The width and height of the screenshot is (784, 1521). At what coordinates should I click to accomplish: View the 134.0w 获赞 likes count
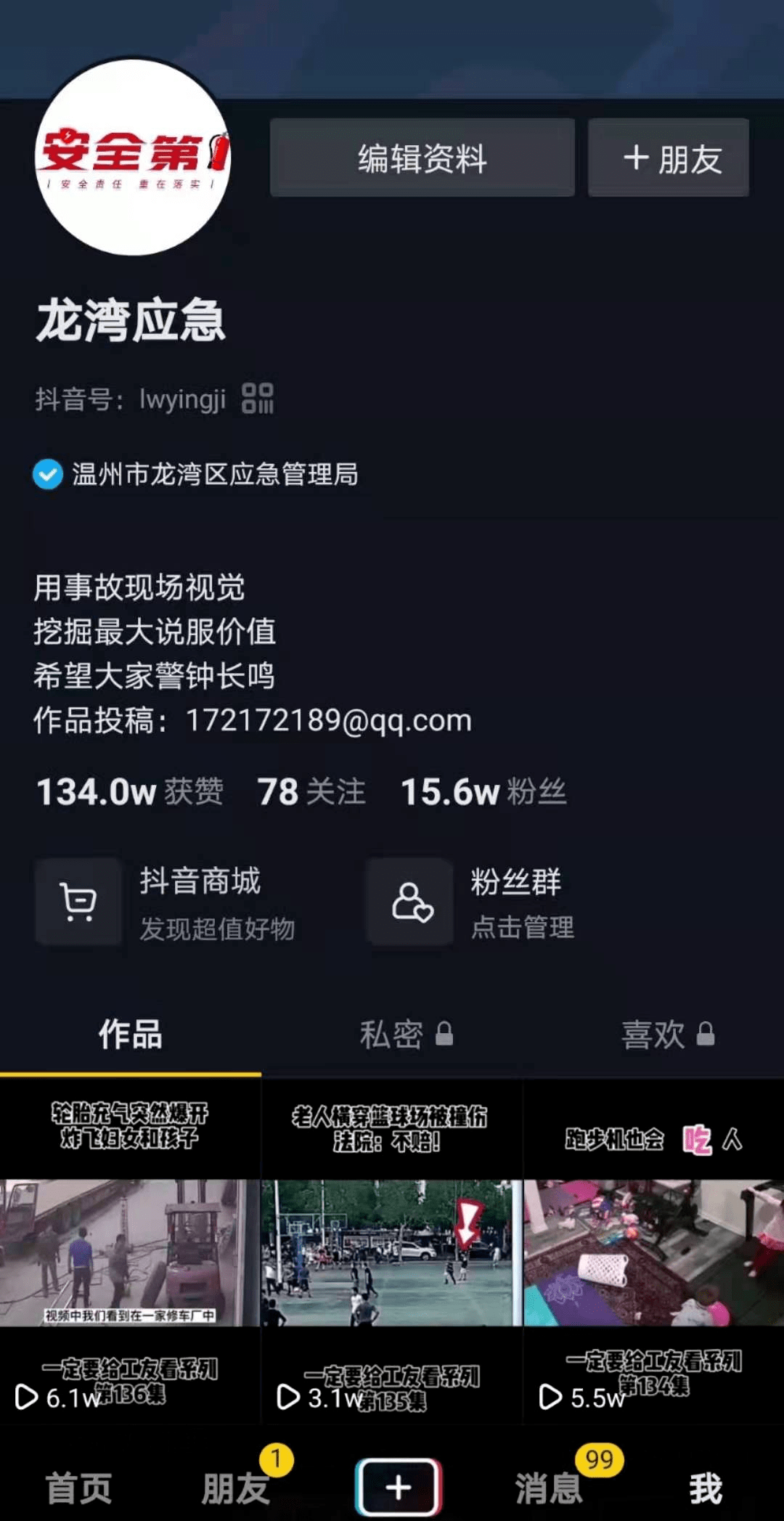coord(130,791)
